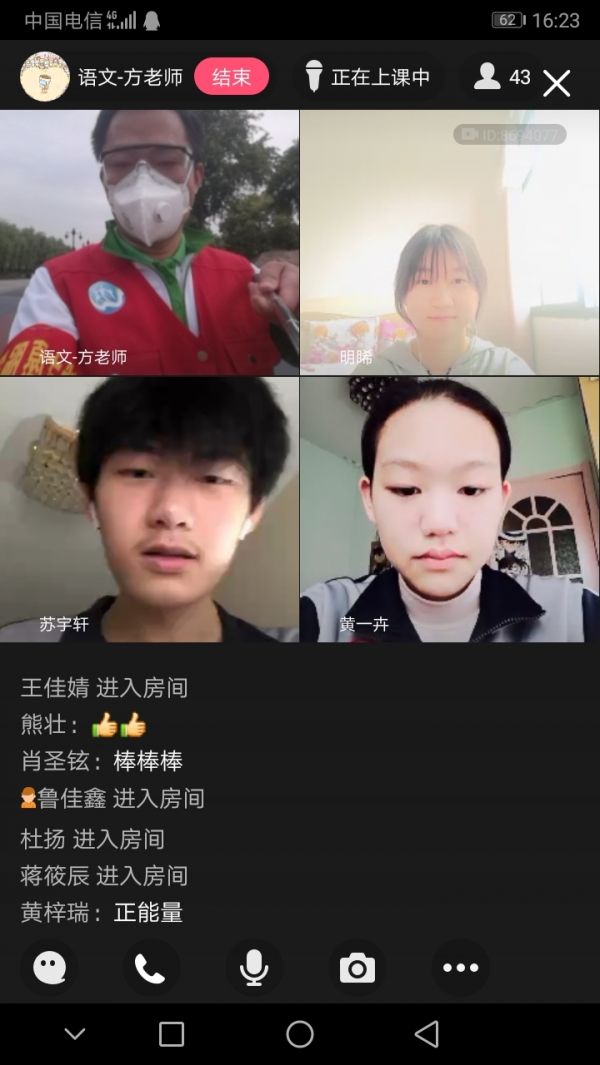The height and width of the screenshot is (1065, 600).
Task: Go back using the system back button
Action: [x=427, y=1034]
